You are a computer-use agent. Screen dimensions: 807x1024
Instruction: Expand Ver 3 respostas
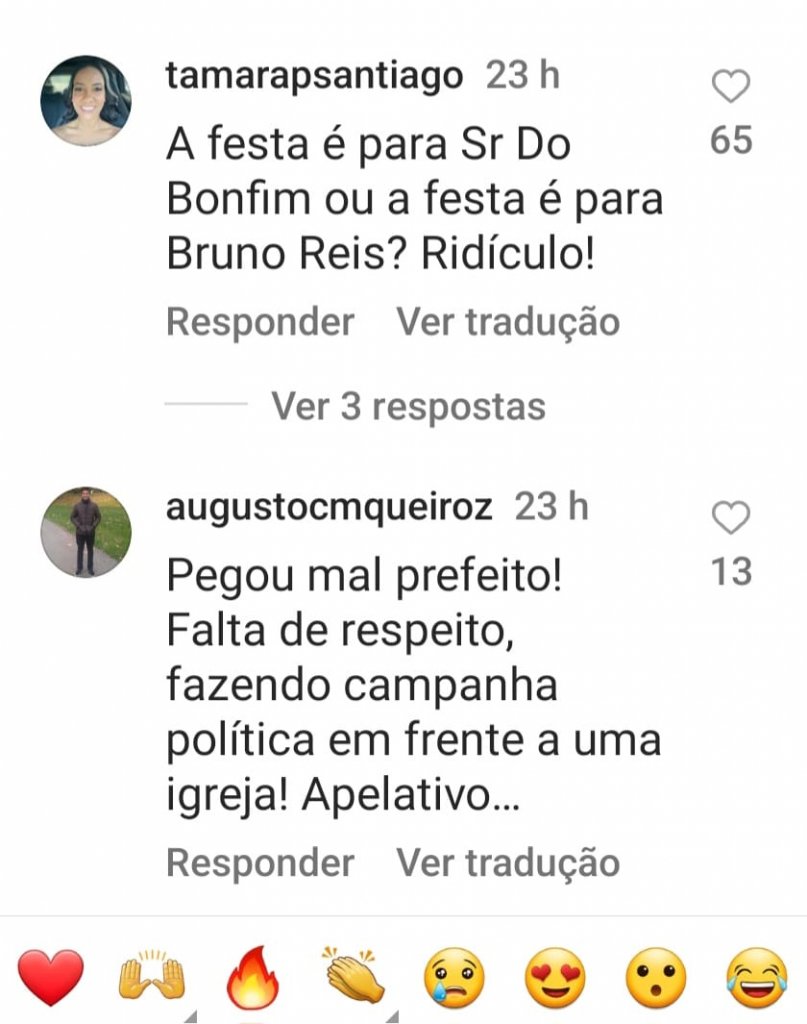coord(408,406)
